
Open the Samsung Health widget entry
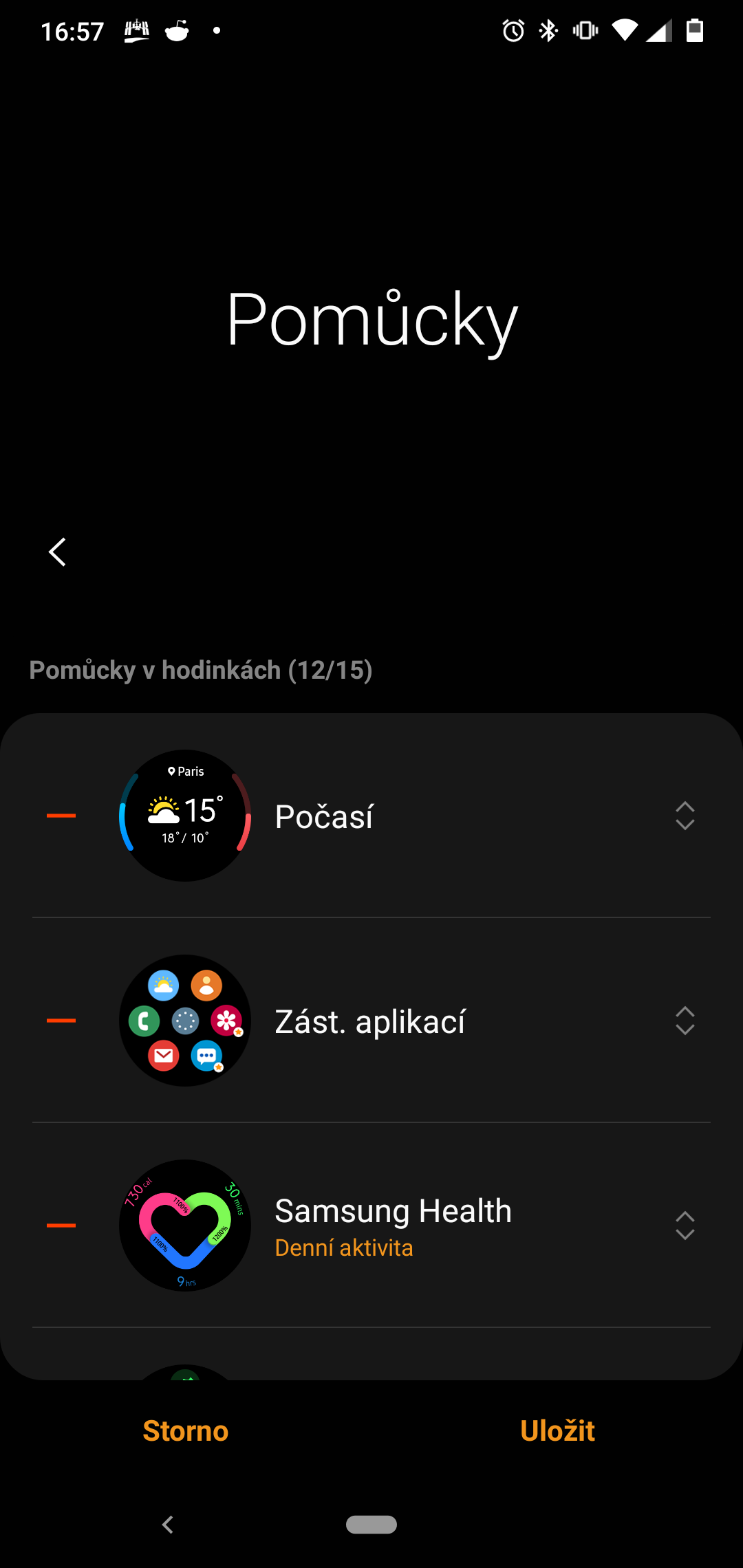pos(392,1212)
